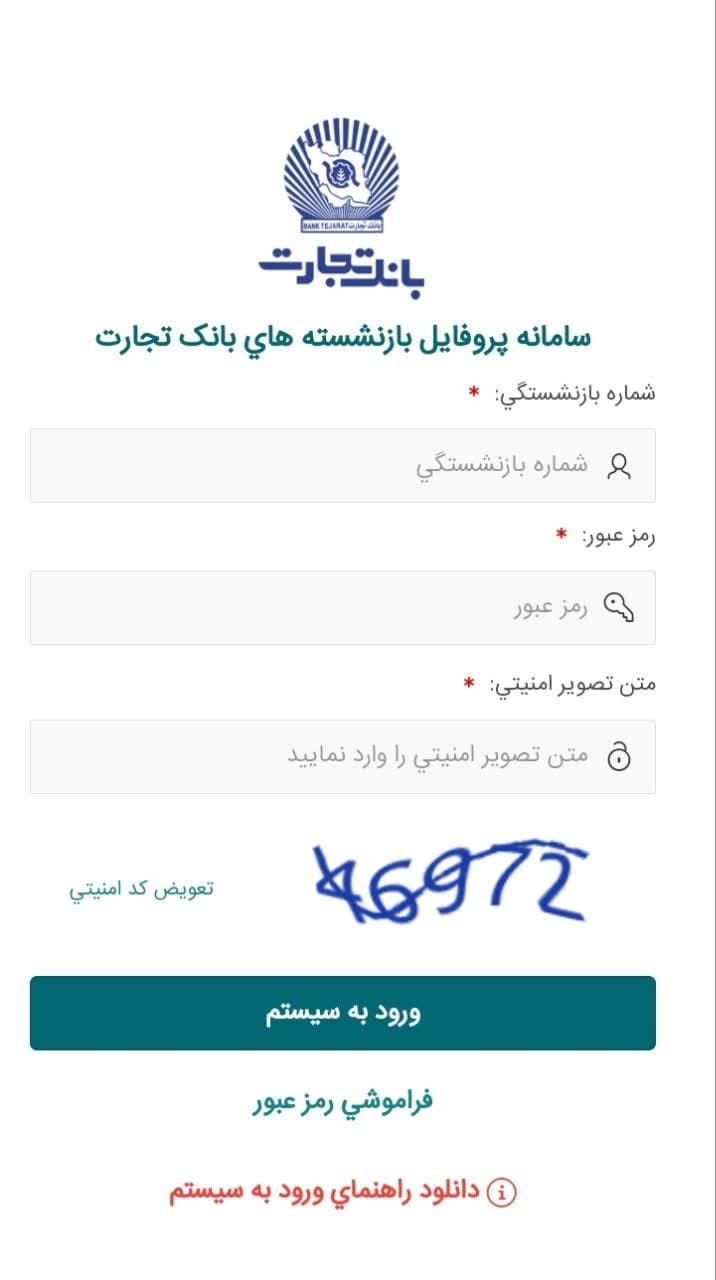Tap the رمز عبور password field
The width and height of the screenshot is (716, 1280).
343,607
